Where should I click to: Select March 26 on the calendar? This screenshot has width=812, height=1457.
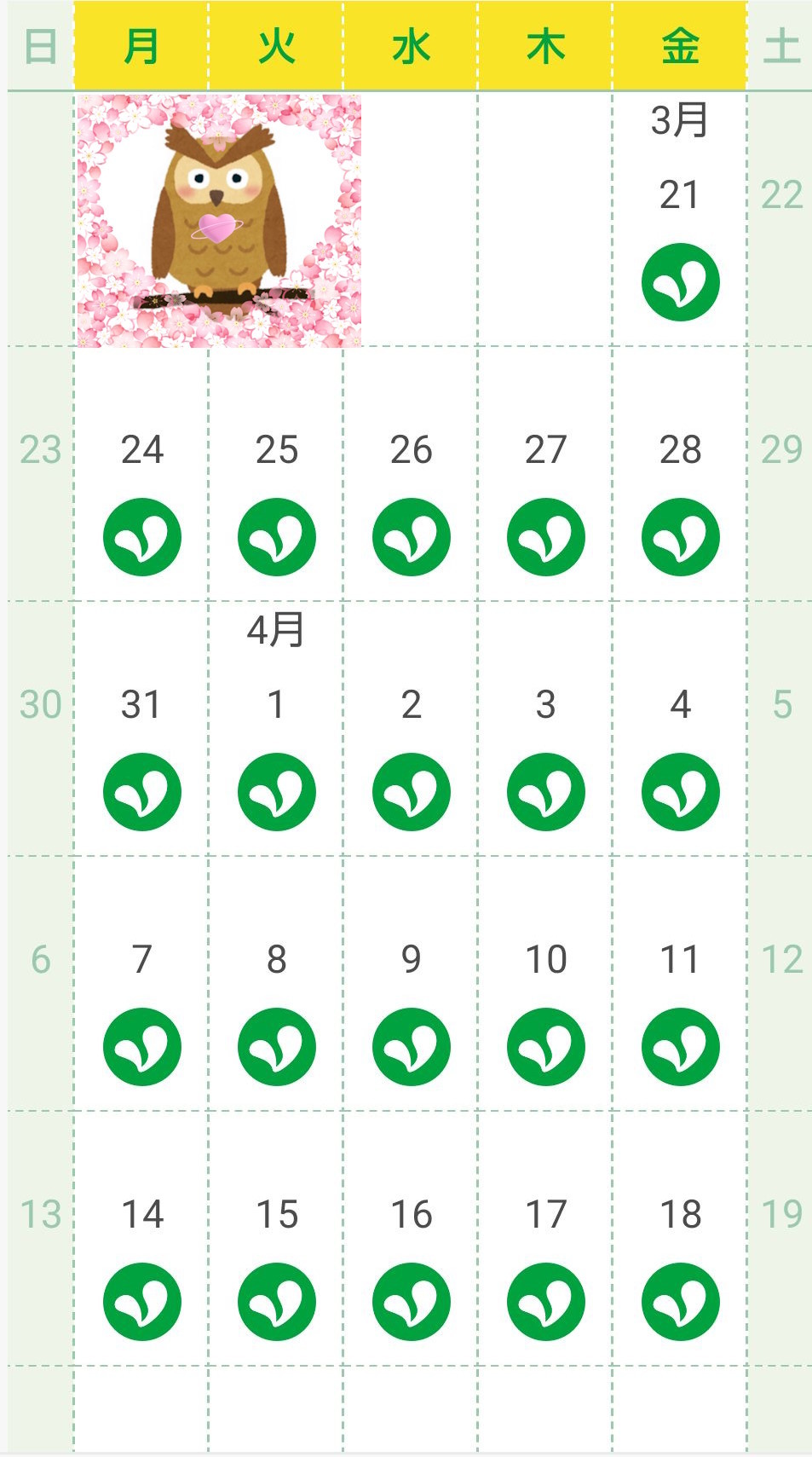point(412,537)
